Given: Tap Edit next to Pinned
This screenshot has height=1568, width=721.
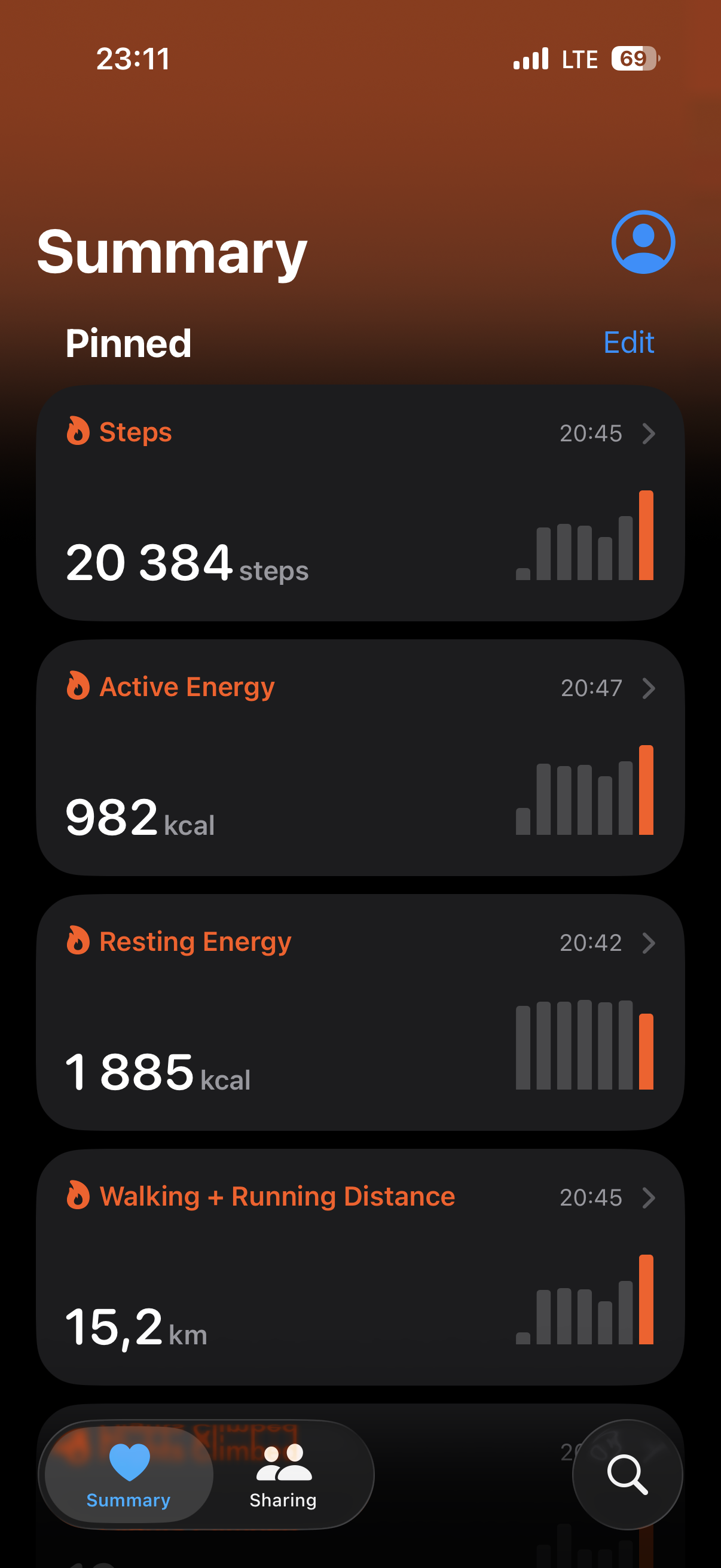Looking at the screenshot, I should 628,343.
